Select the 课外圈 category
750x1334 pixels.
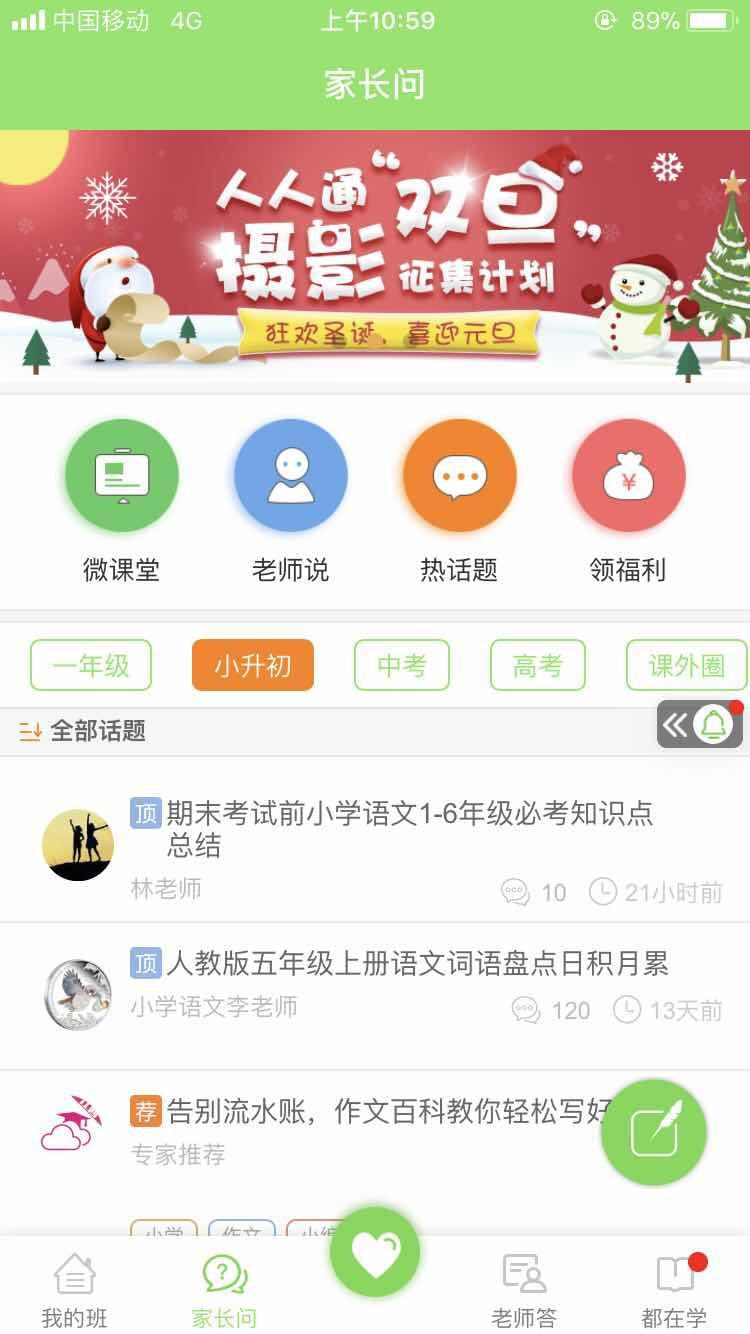point(685,664)
